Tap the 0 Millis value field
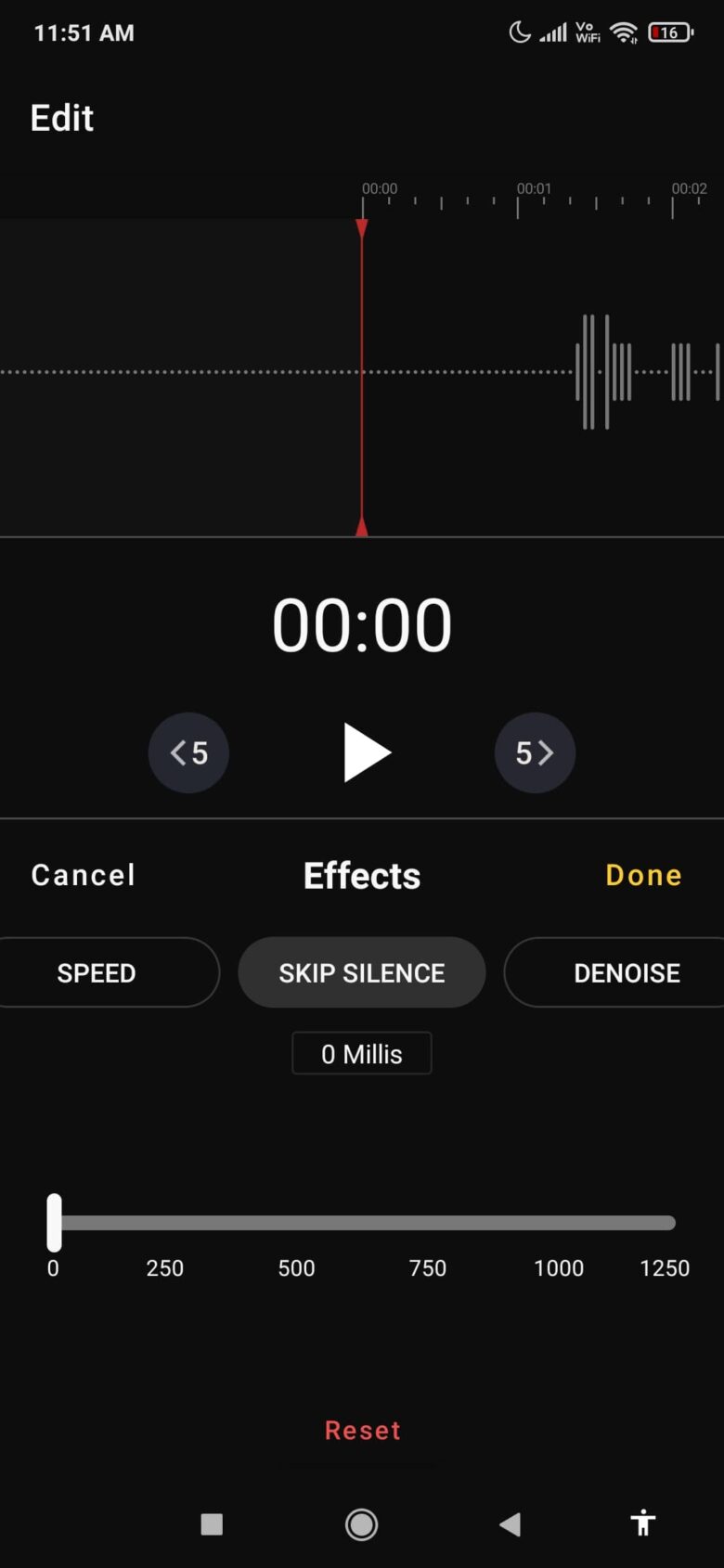724x1568 pixels. click(361, 1053)
